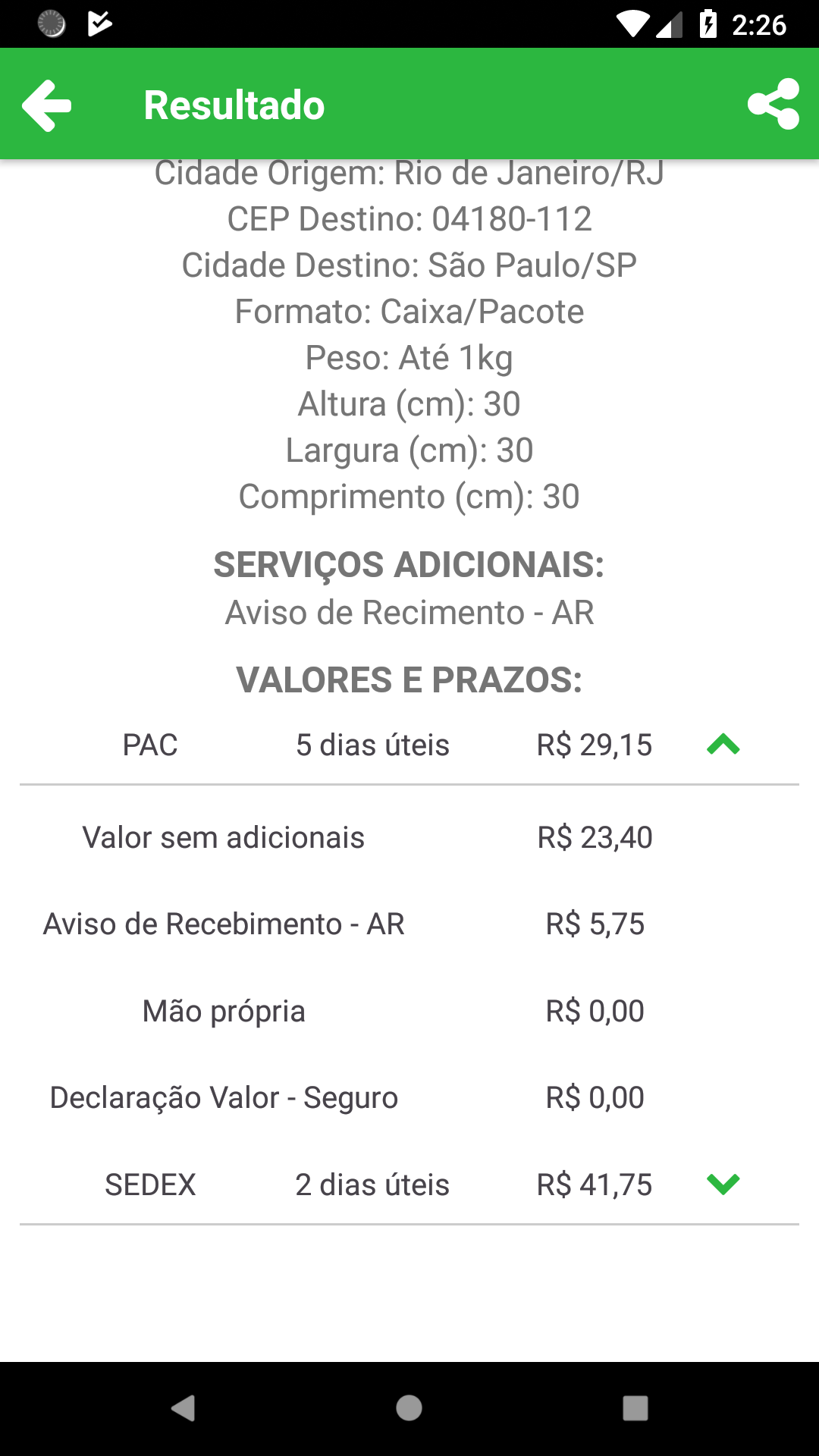The height and width of the screenshot is (1456, 819).
Task: Expand the SEDEX price details
Action: (x=723, y=1184)
